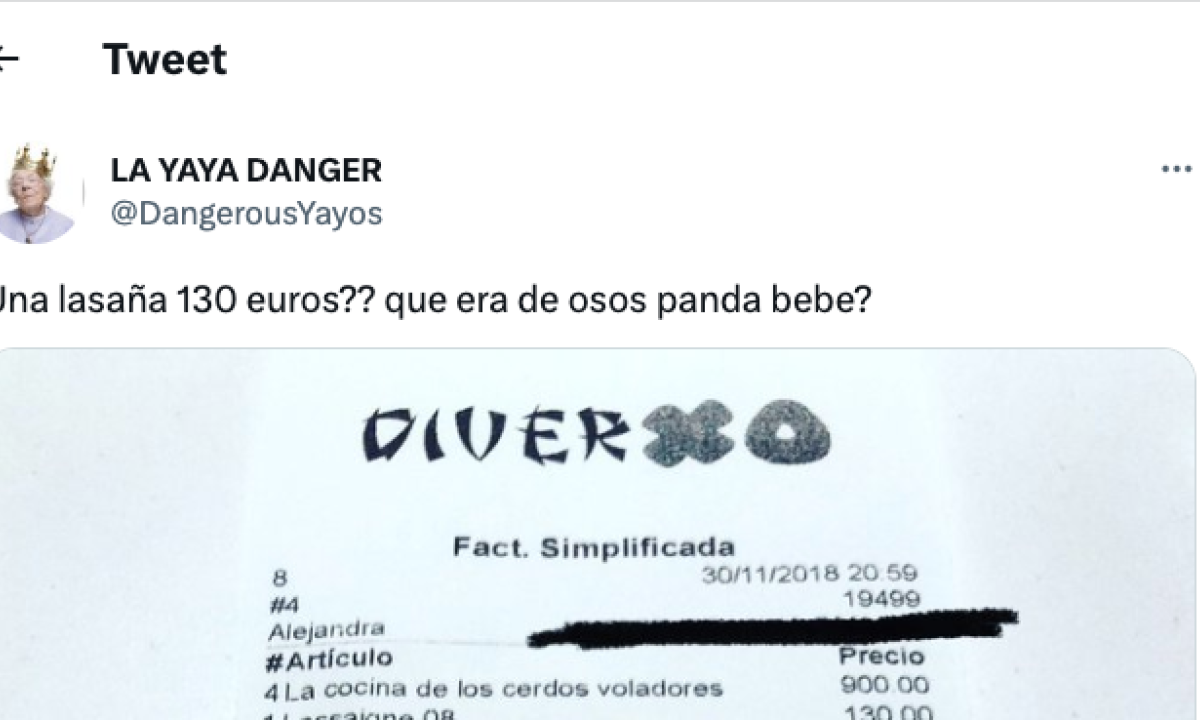1200x720 pixels.
Task: Open the tweet's three-dot overflow menu
Action: (1176, 170)
